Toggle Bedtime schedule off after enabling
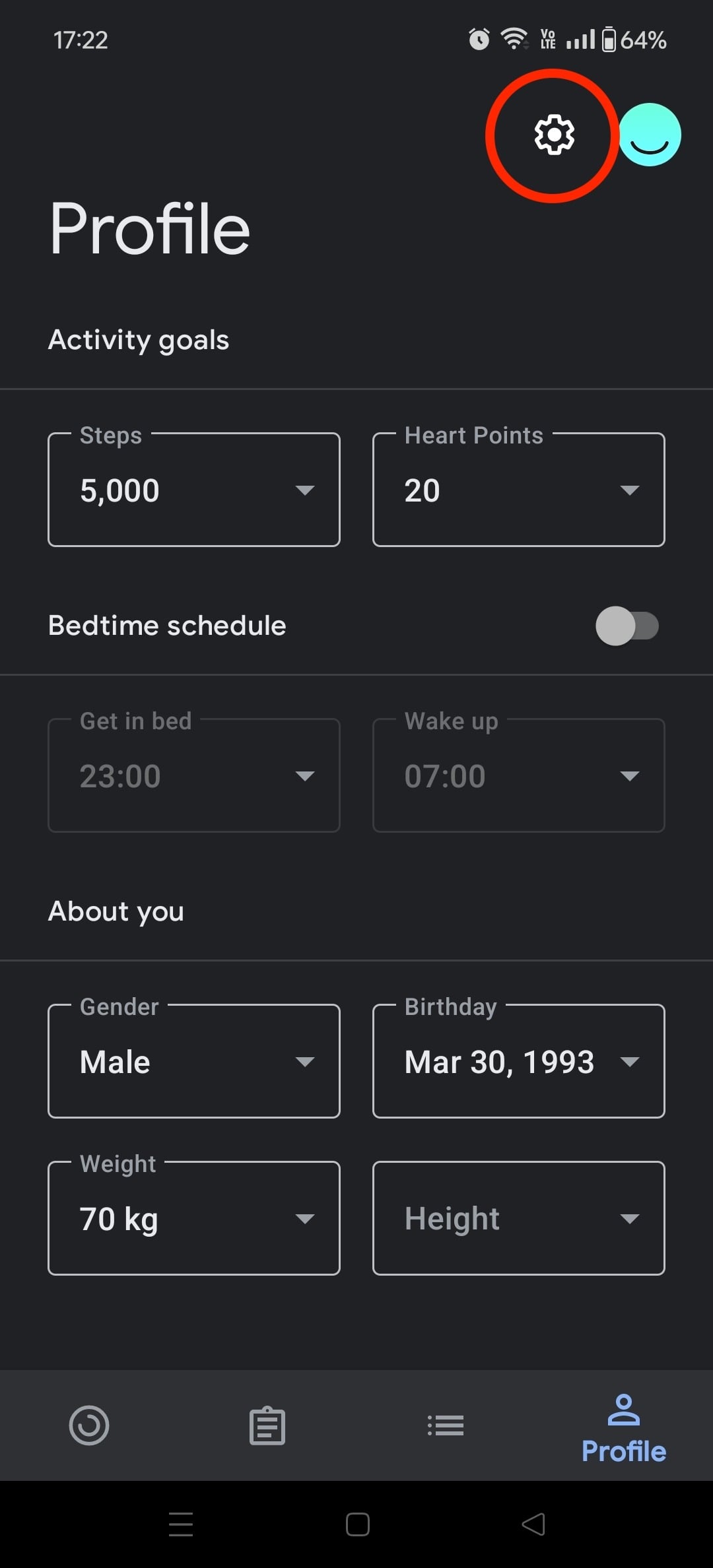The width and height of the screenshot is (713, 1568). click(628, 626)
